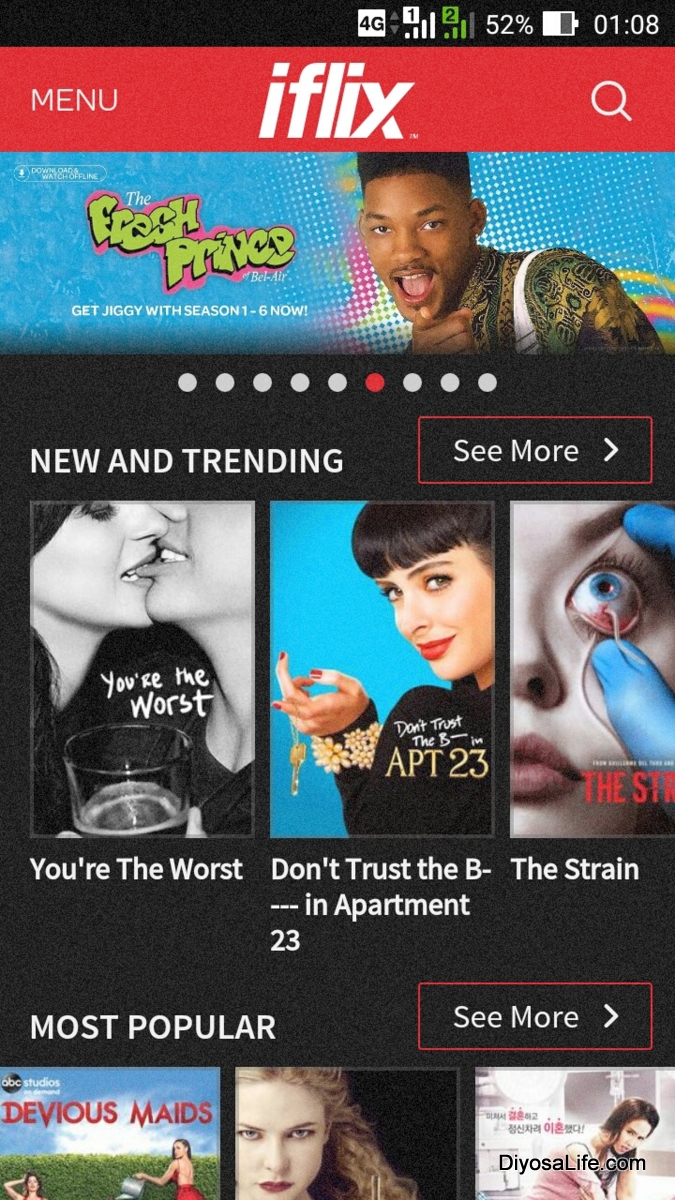Open the Fresh Prince of Bel-Air banner
The image size is (675, 1200).
pos(337,252)
